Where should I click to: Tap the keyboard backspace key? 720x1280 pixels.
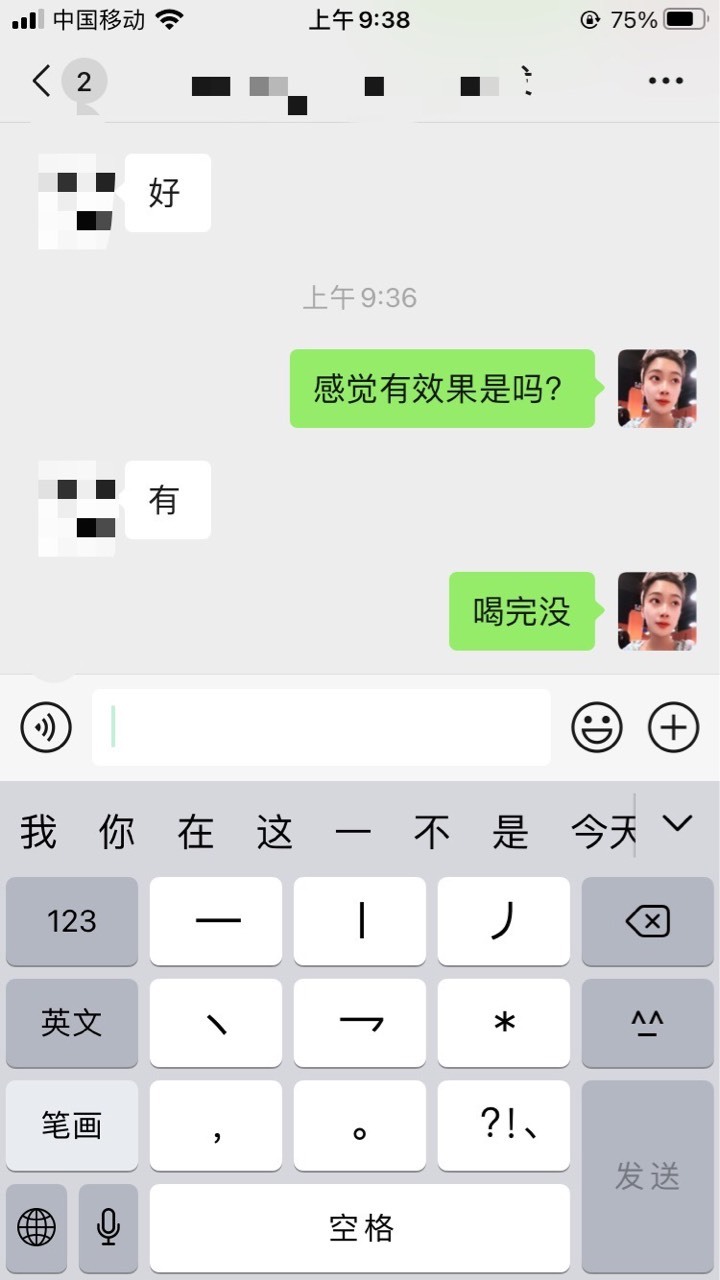click(648, 921)
